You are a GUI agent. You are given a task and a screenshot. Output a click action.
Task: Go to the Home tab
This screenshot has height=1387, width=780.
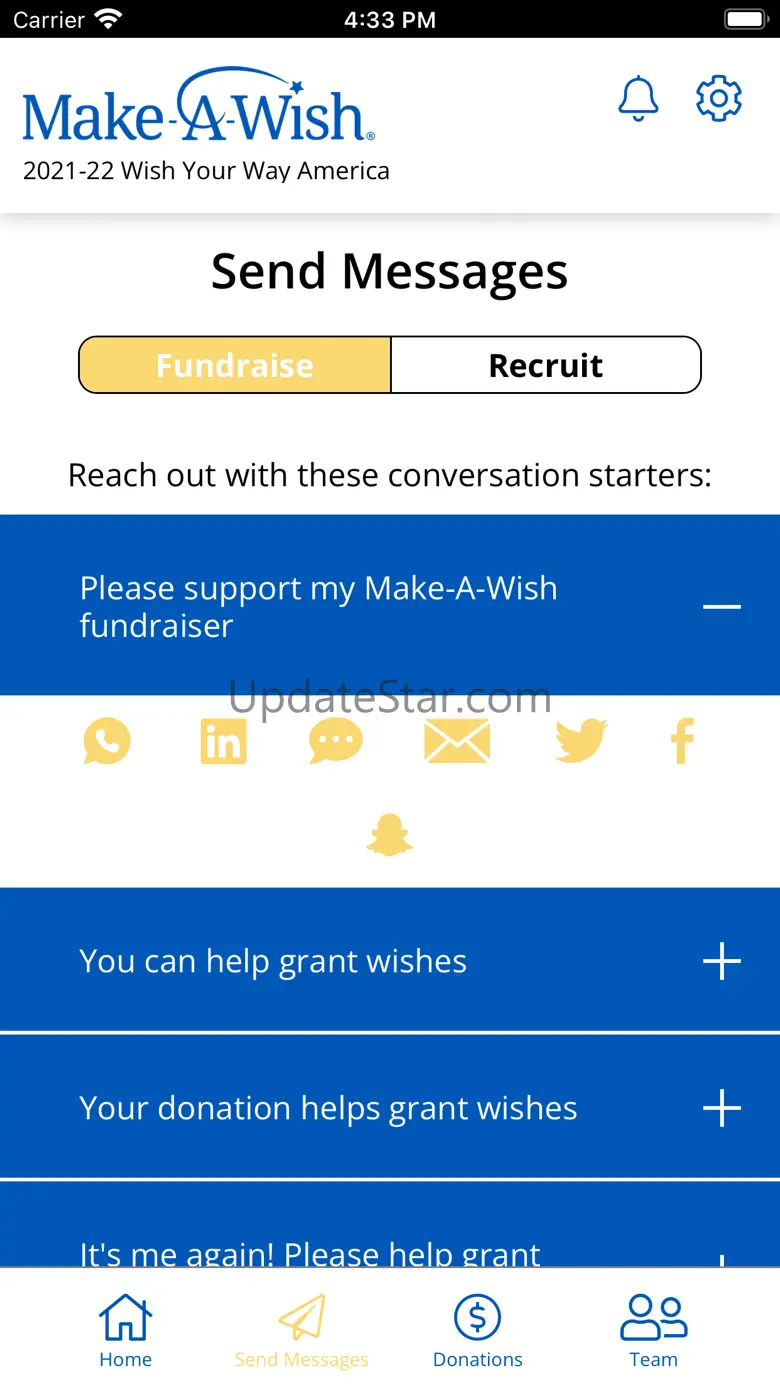click(126, 1330)
